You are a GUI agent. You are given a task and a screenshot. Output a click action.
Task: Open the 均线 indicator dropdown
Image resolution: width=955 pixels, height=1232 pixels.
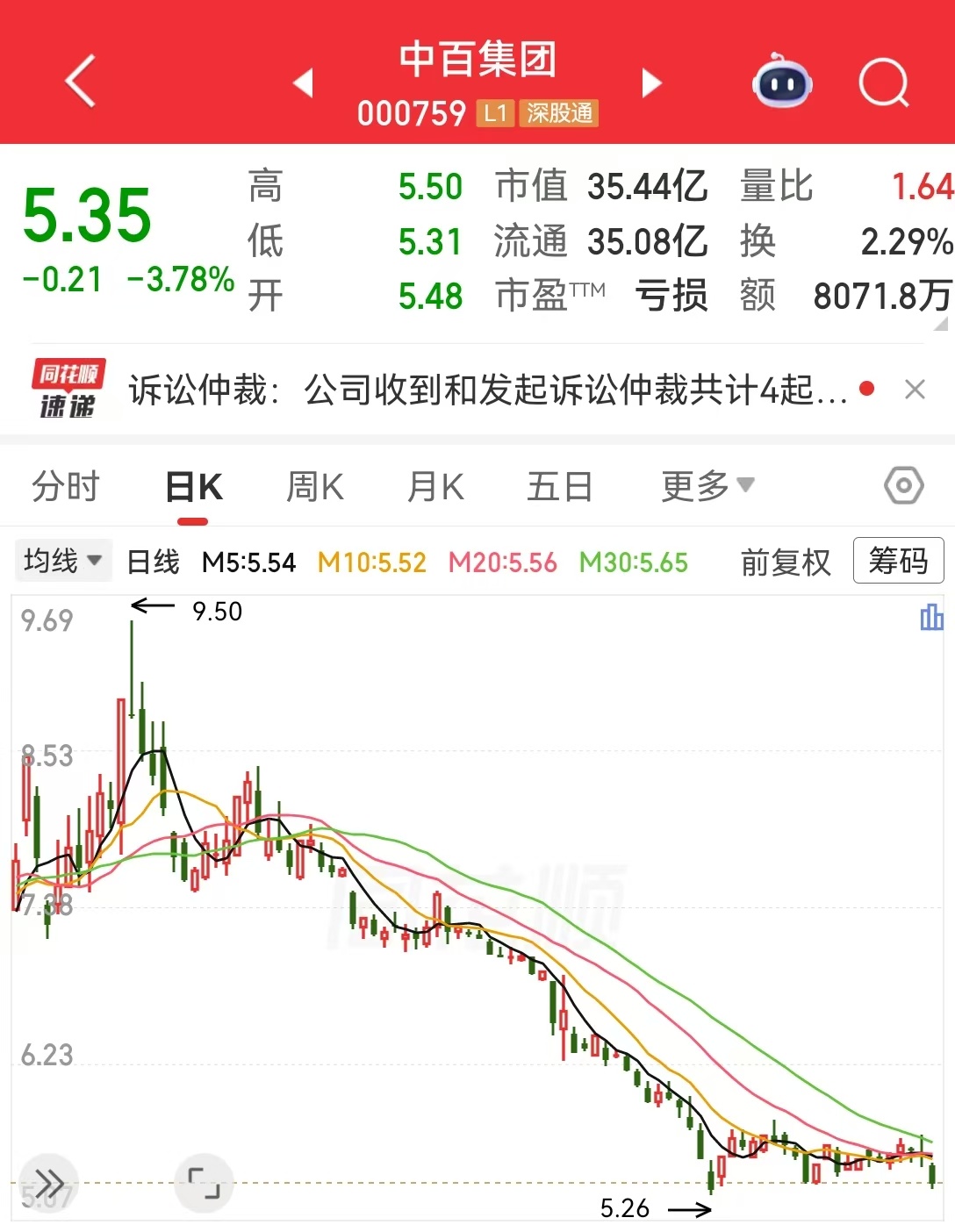tap(63, 561)
